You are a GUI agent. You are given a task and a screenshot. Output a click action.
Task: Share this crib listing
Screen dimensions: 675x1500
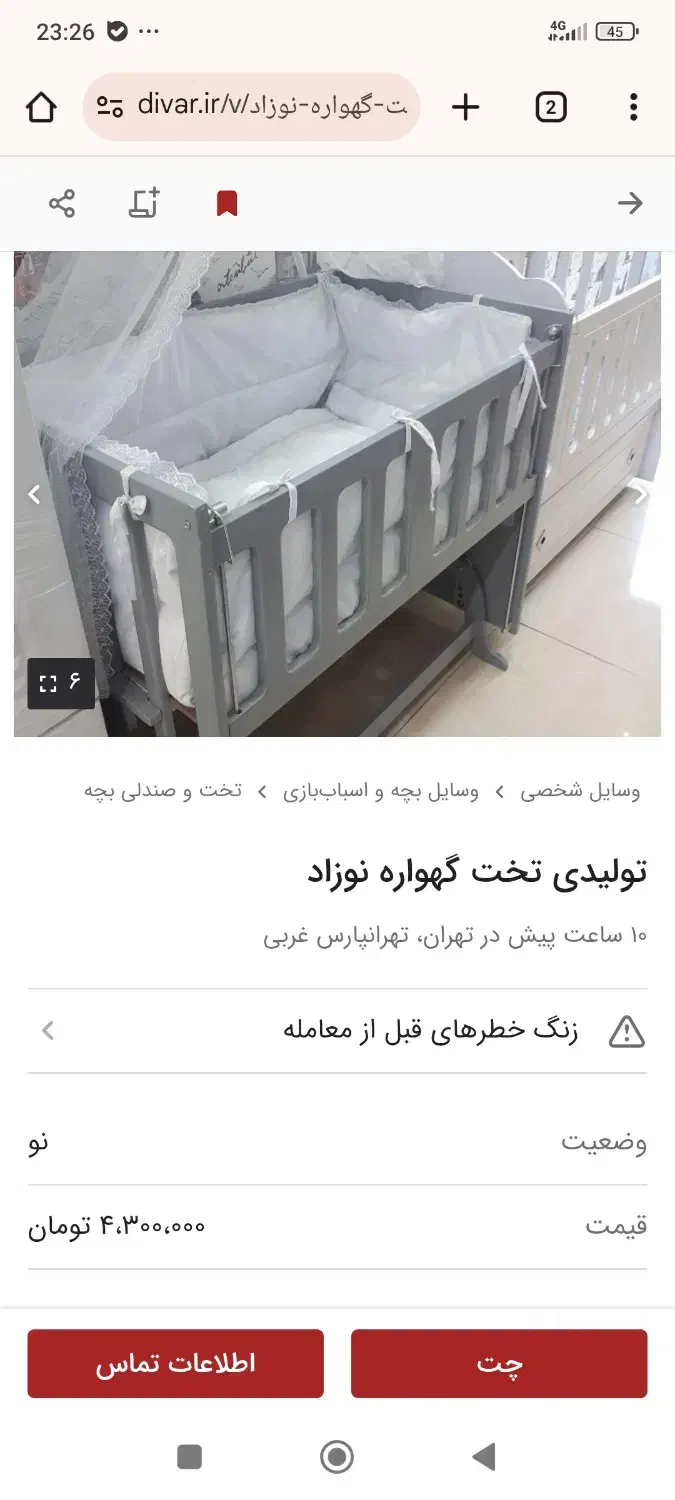(62, 204)
